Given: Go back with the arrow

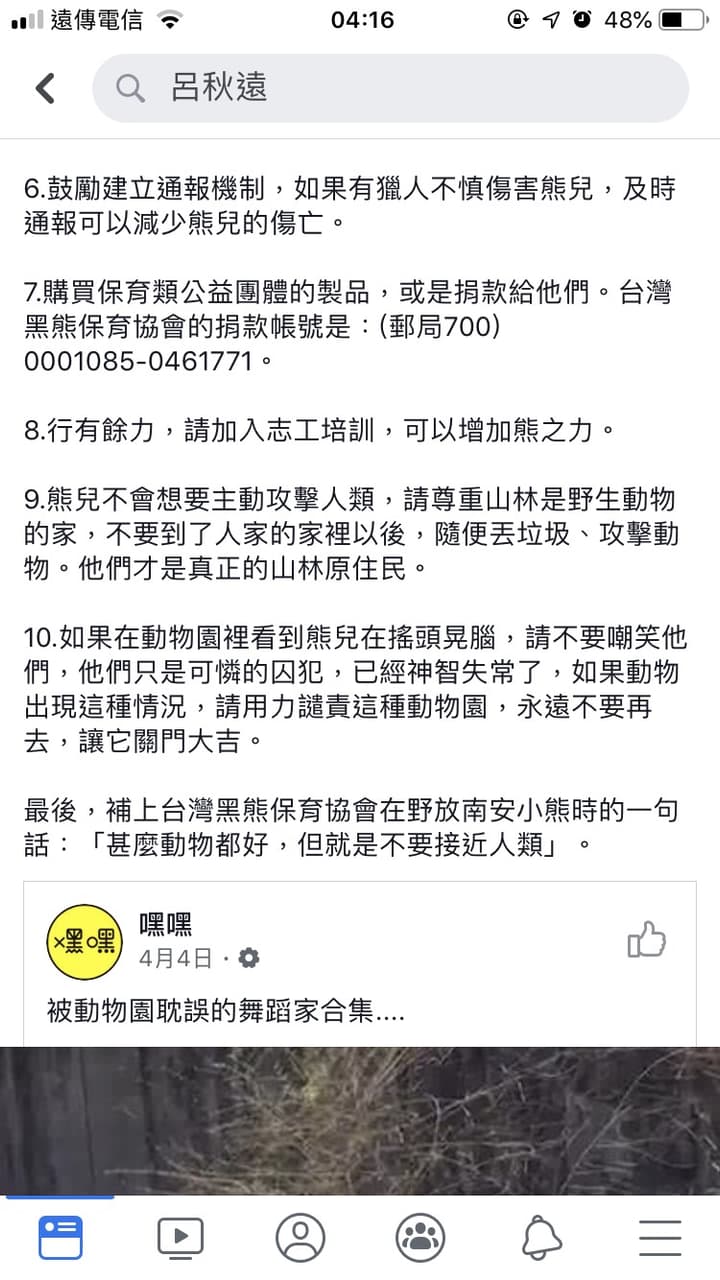Looking at the screenshot, I should point(45,88).
